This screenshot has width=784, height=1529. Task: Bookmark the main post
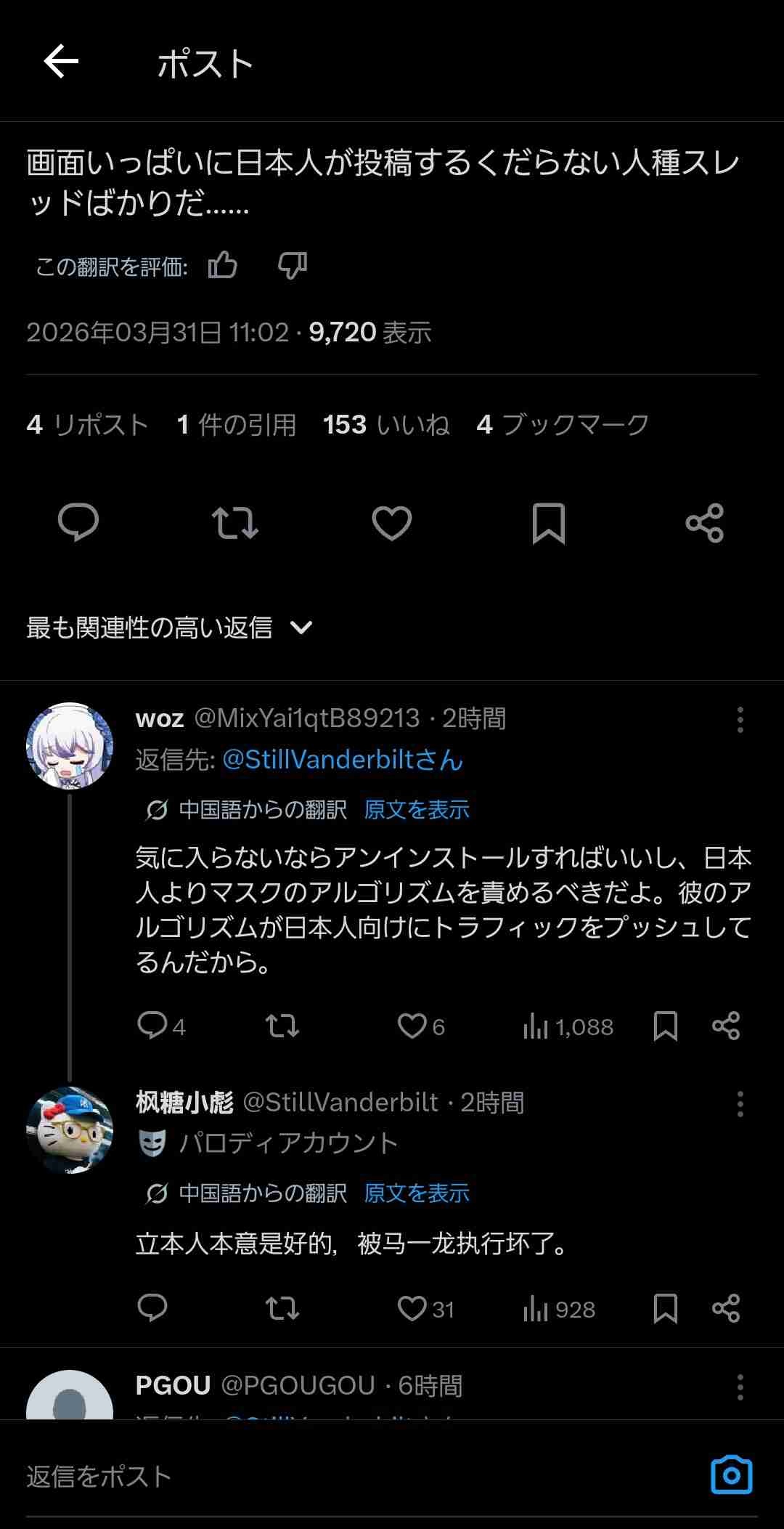548,522
